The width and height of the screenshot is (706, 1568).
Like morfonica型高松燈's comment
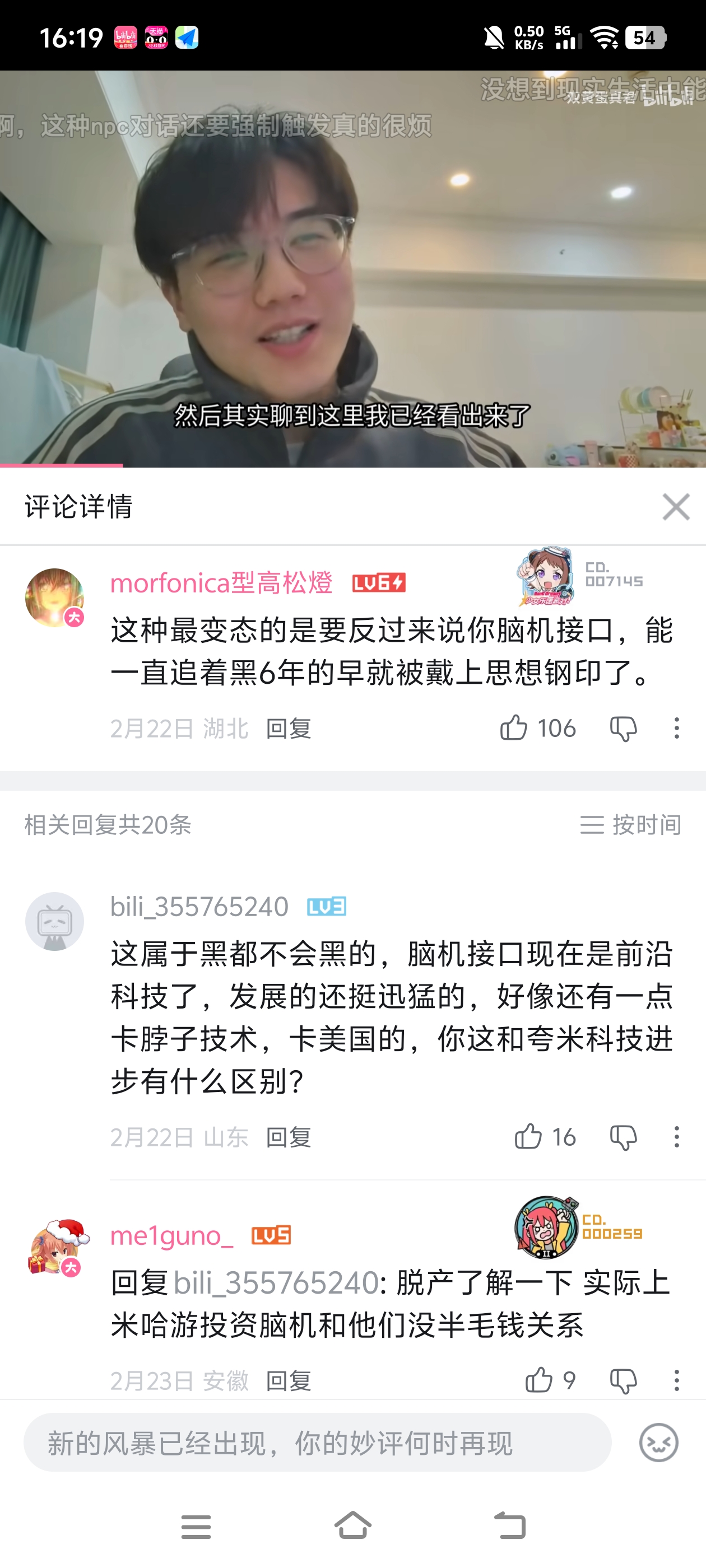pos(513,728)
